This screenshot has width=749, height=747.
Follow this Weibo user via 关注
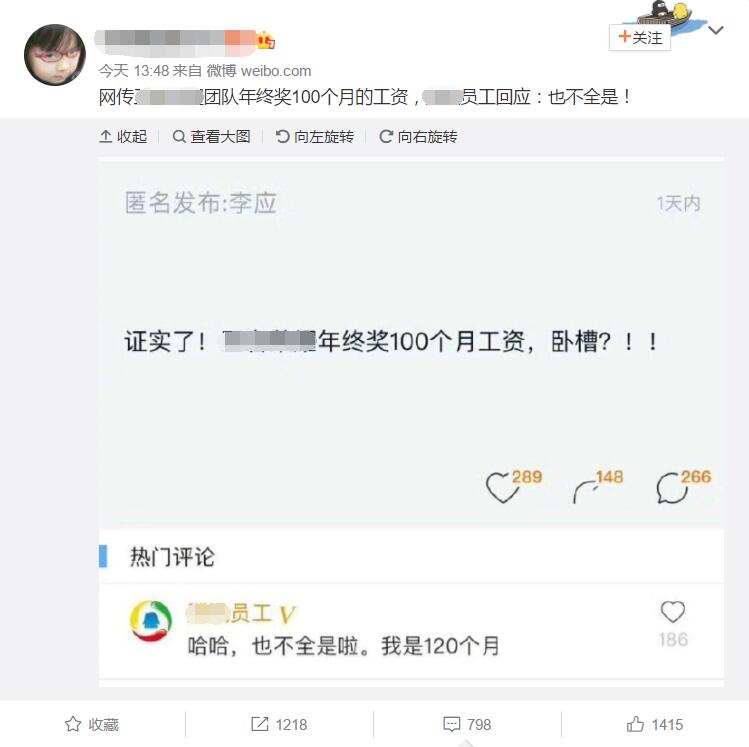pos(640,37)
